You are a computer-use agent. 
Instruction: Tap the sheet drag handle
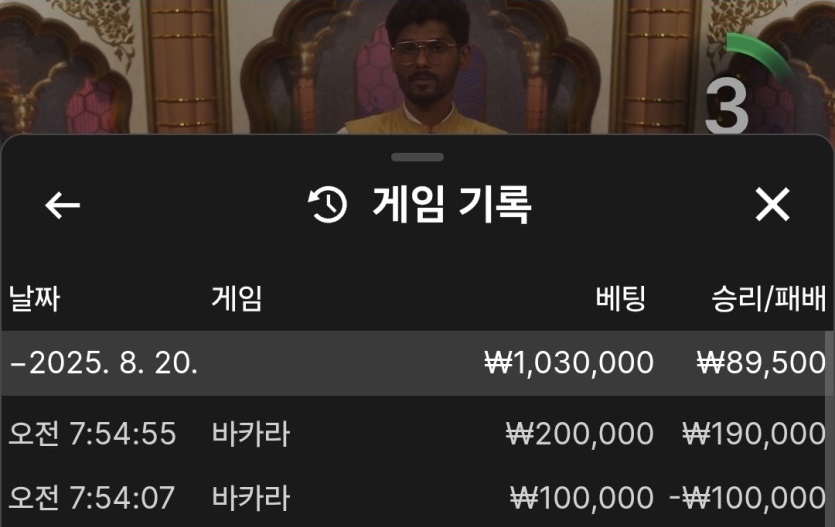point(417,157)
